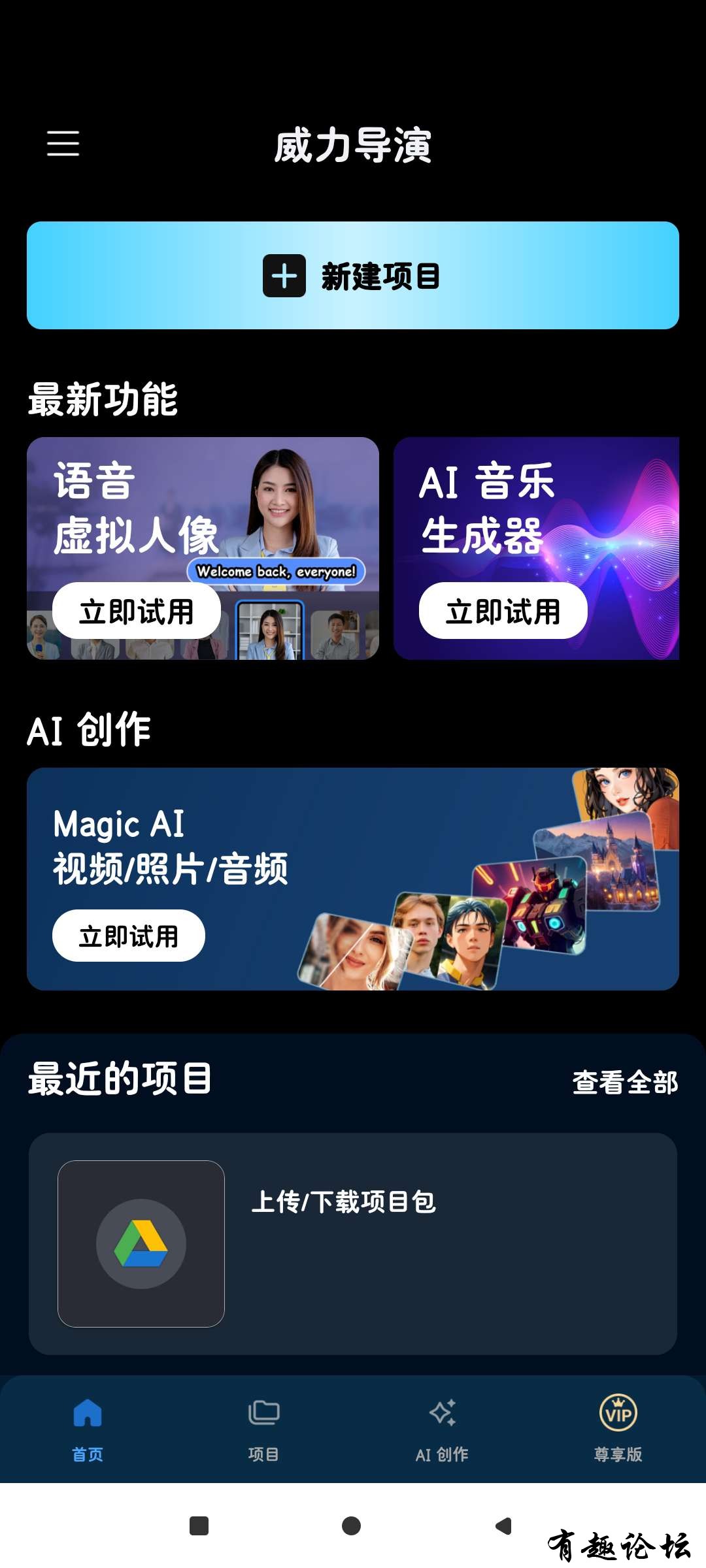Switch to the AI 创作 tab
Viewport: 706px width, 1568px height.
tap(442, 1428)
